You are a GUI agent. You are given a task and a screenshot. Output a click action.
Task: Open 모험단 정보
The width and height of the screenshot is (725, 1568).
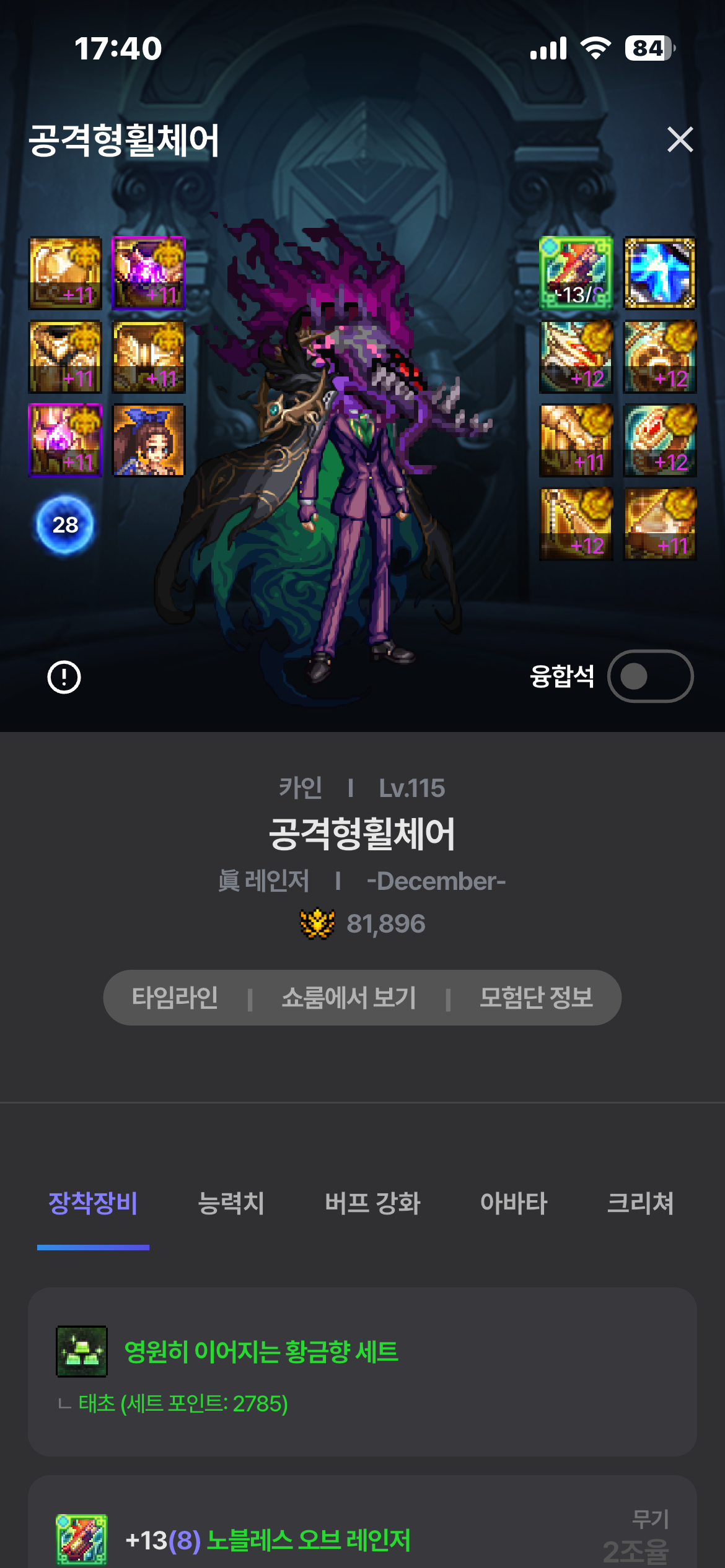point(536,998)
